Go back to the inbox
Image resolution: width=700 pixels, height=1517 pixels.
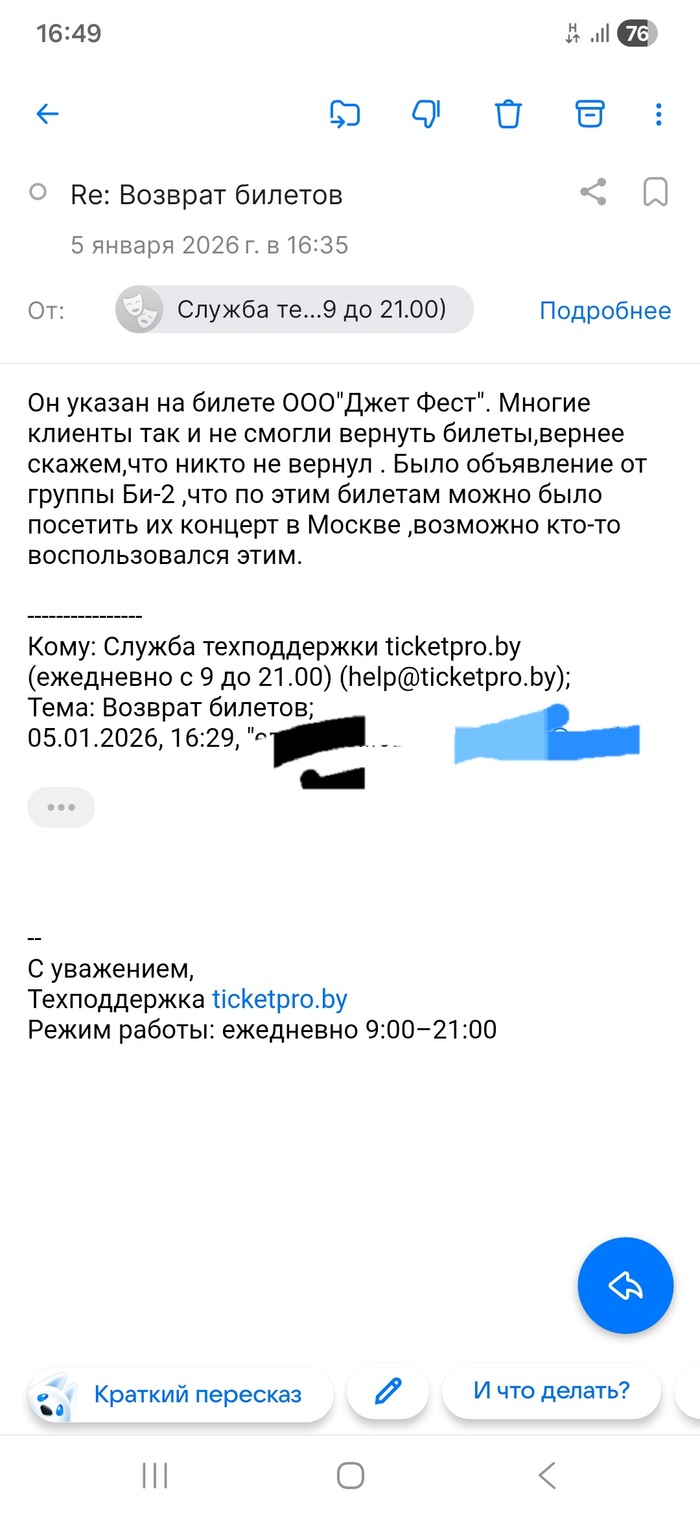[x=47, y=114]
